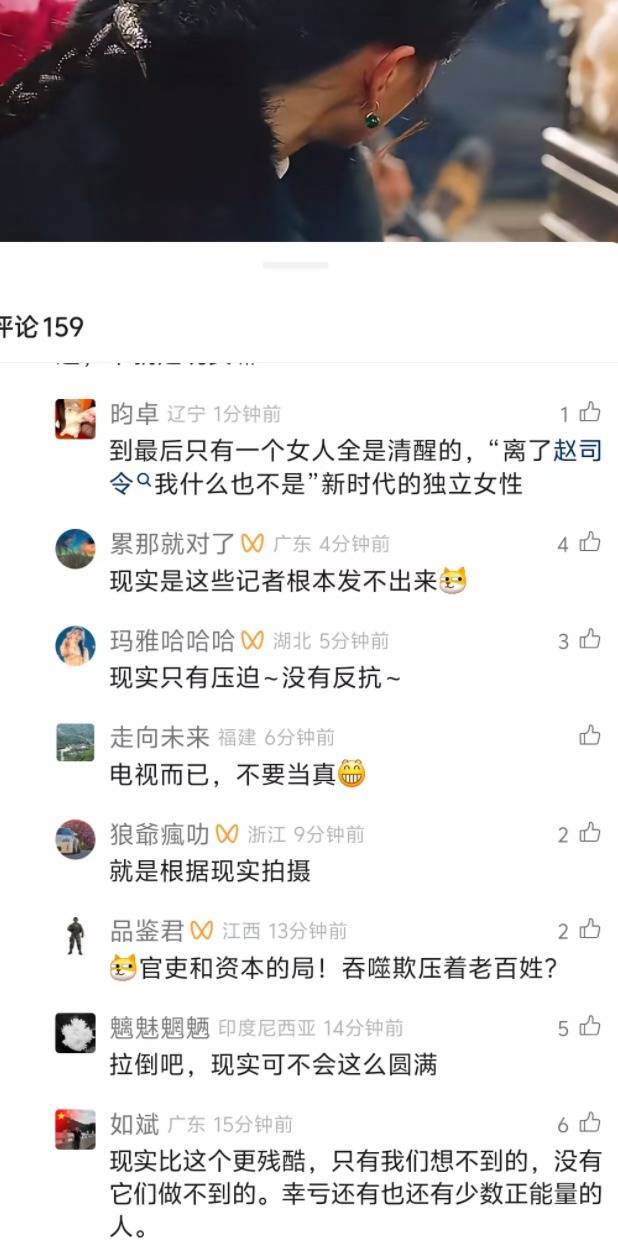Like the comment by 昀卓
The image size is (618, 1250).
(590, 413)
